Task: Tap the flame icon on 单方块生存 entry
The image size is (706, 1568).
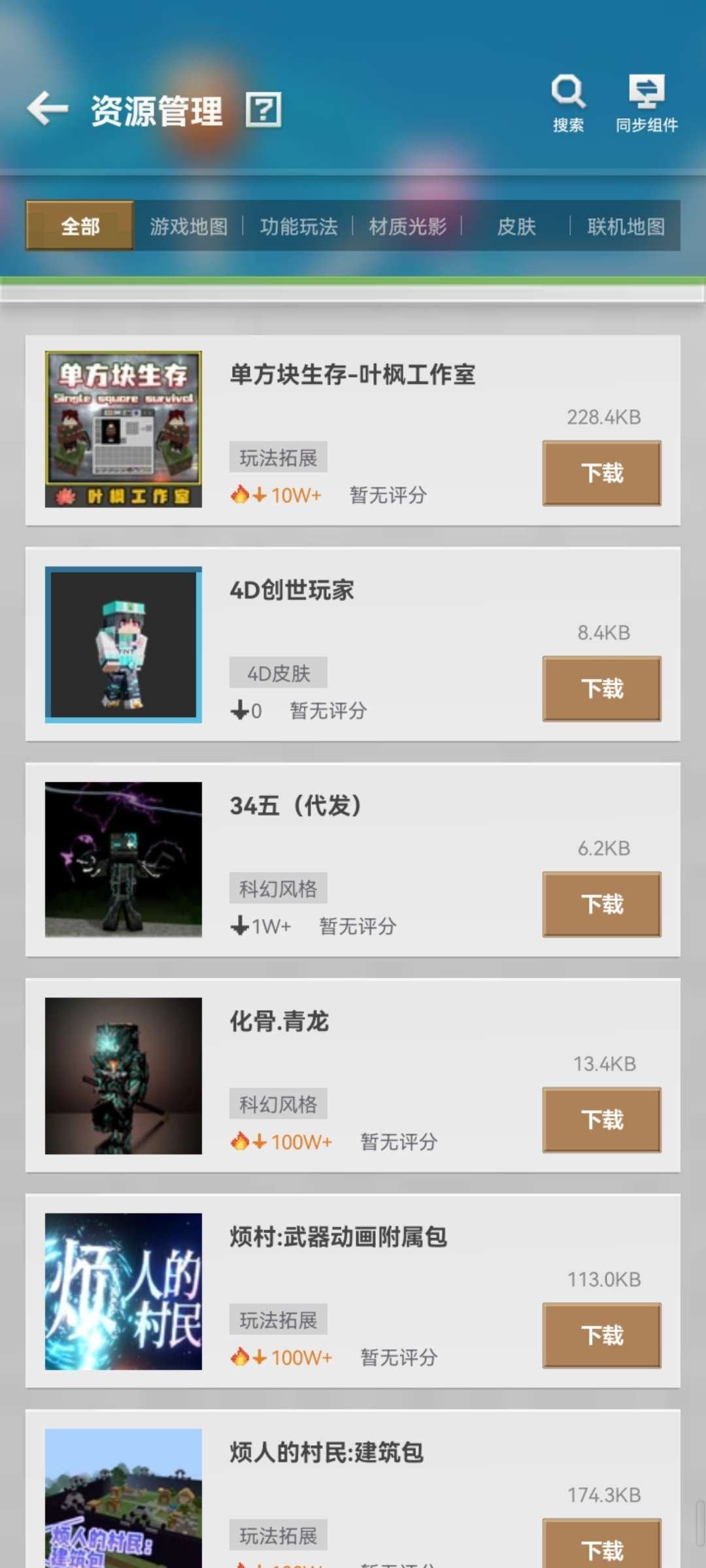Action: coord(239,495)
